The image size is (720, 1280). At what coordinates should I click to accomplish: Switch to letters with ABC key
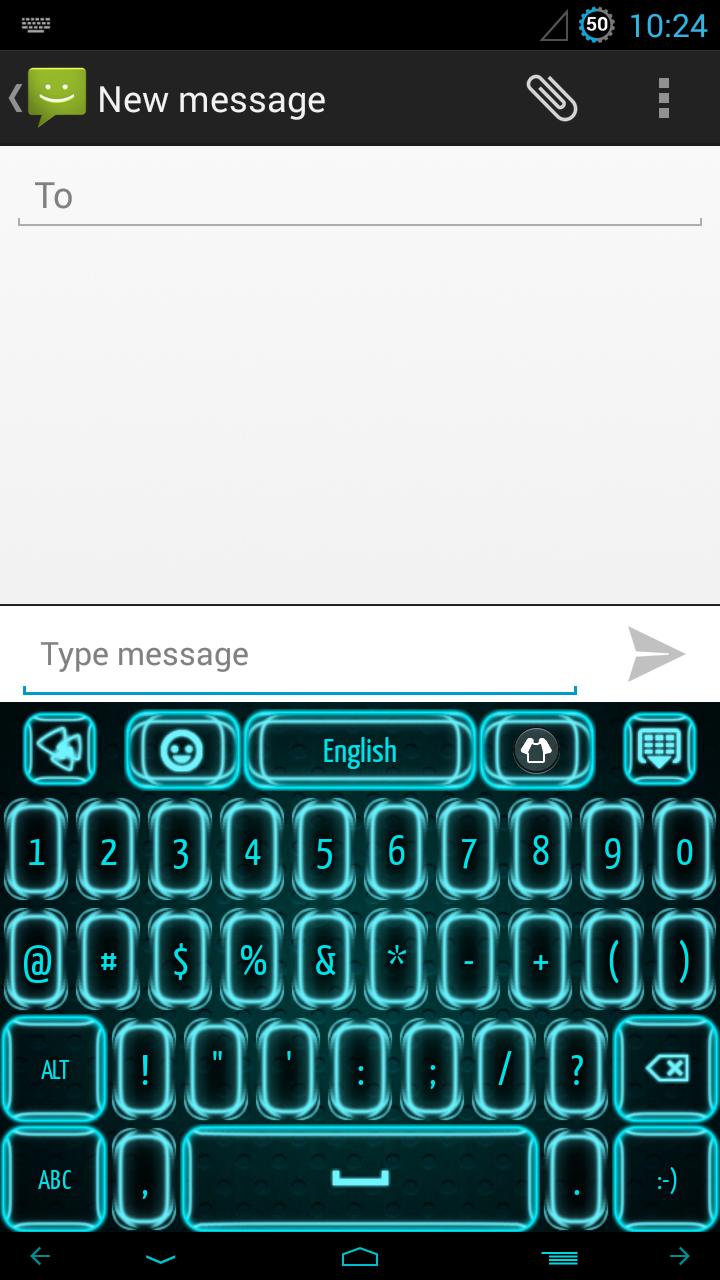(55, 1180)
